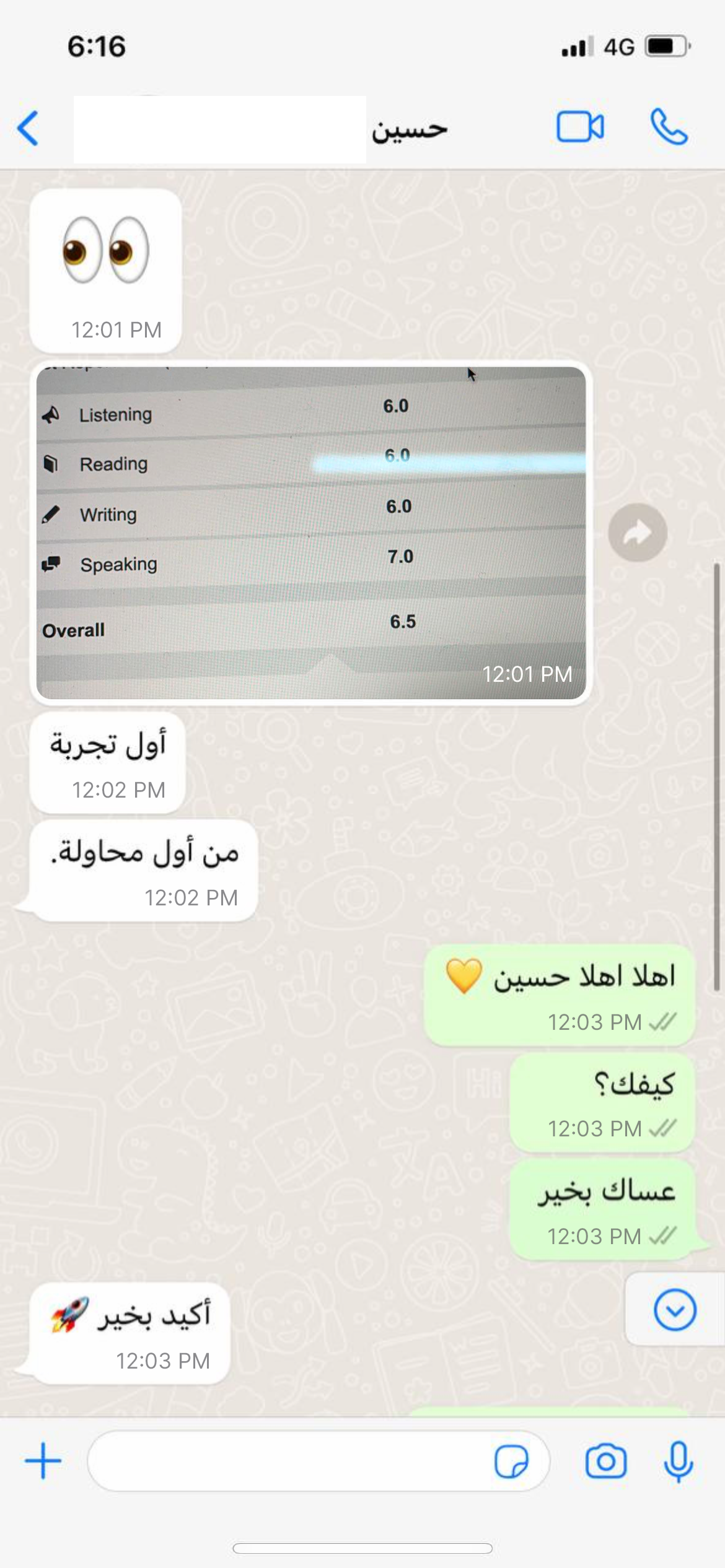Open the sticker picker
The height and width of the screenshot is (1568, 725).
tap(511, 1461)
